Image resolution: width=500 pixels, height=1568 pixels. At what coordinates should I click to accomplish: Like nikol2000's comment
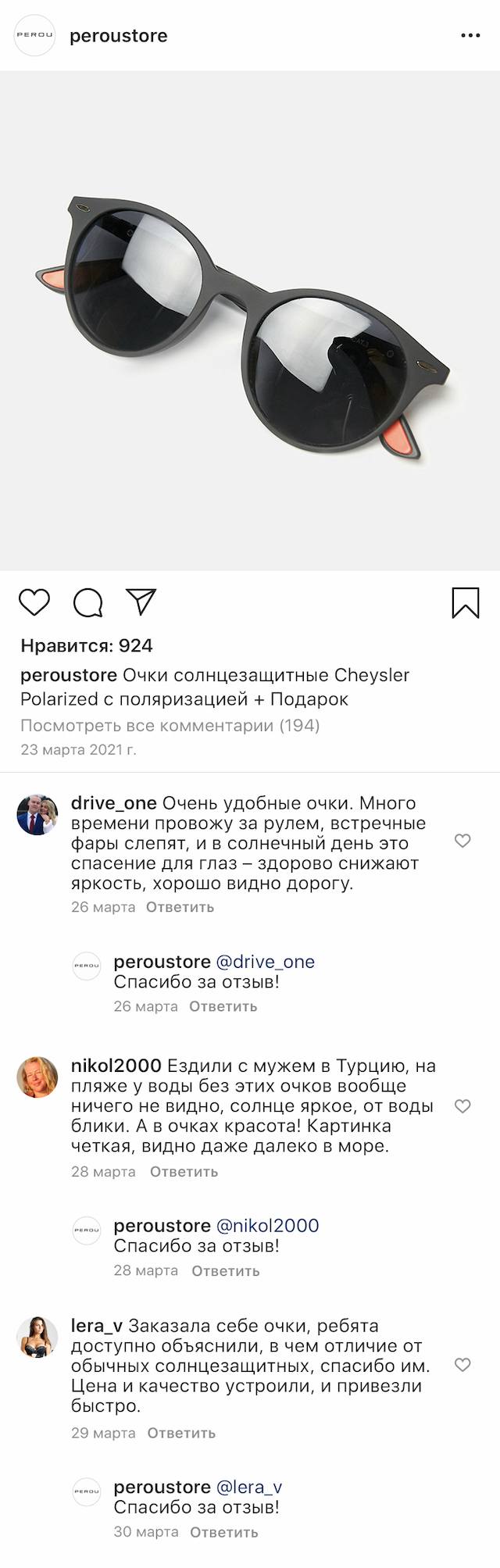[462, 1106]
